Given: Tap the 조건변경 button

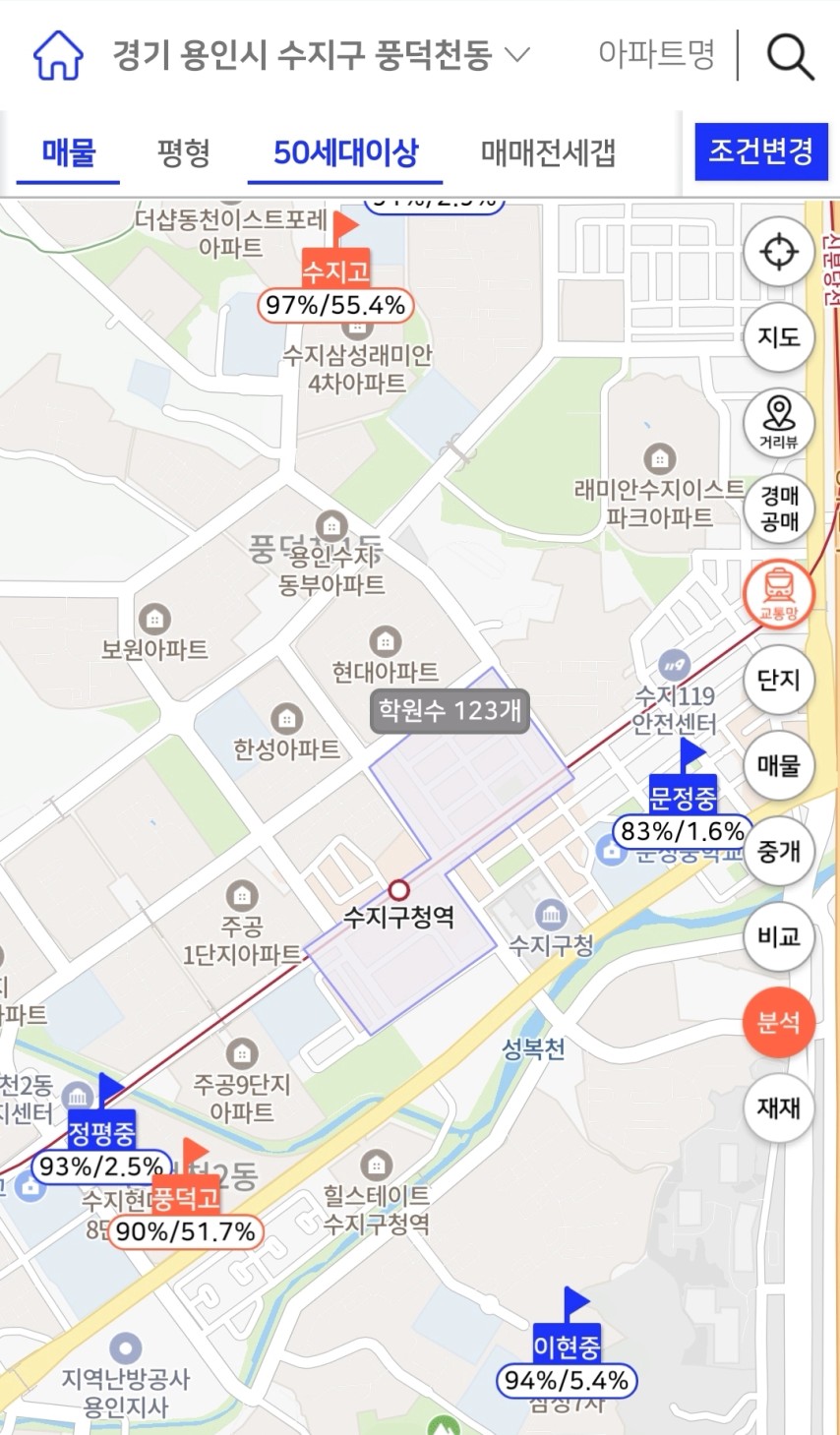Looking at the screenshot, I should point(760,151).
